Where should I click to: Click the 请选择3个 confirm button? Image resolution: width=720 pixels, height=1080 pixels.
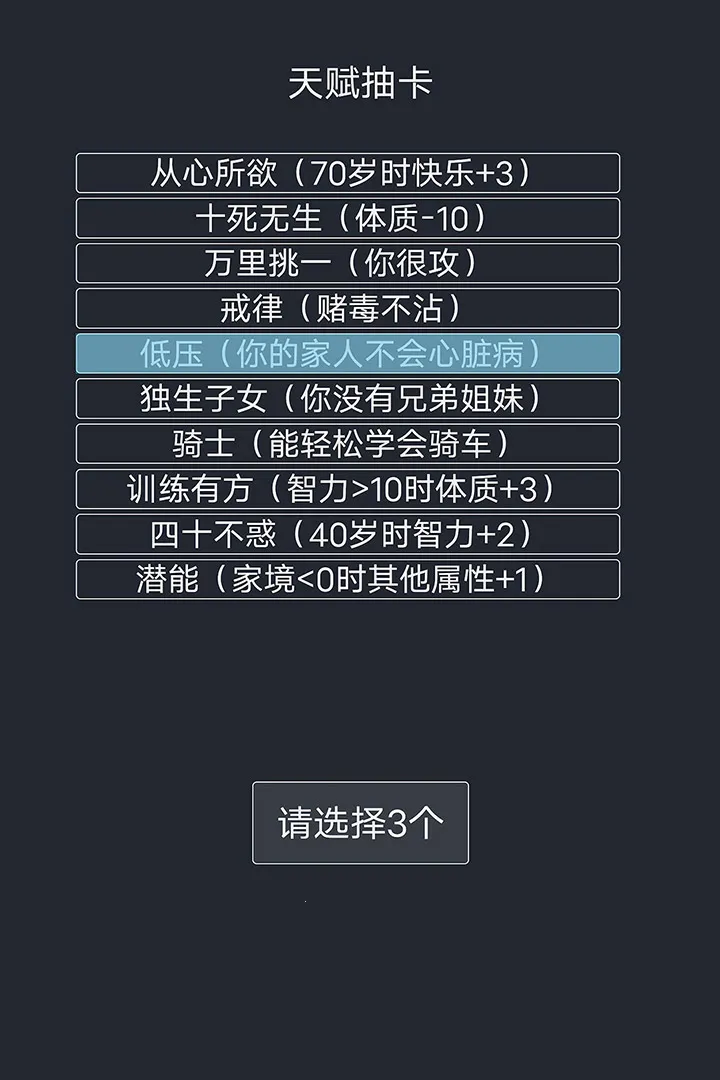tap(360, 822)
